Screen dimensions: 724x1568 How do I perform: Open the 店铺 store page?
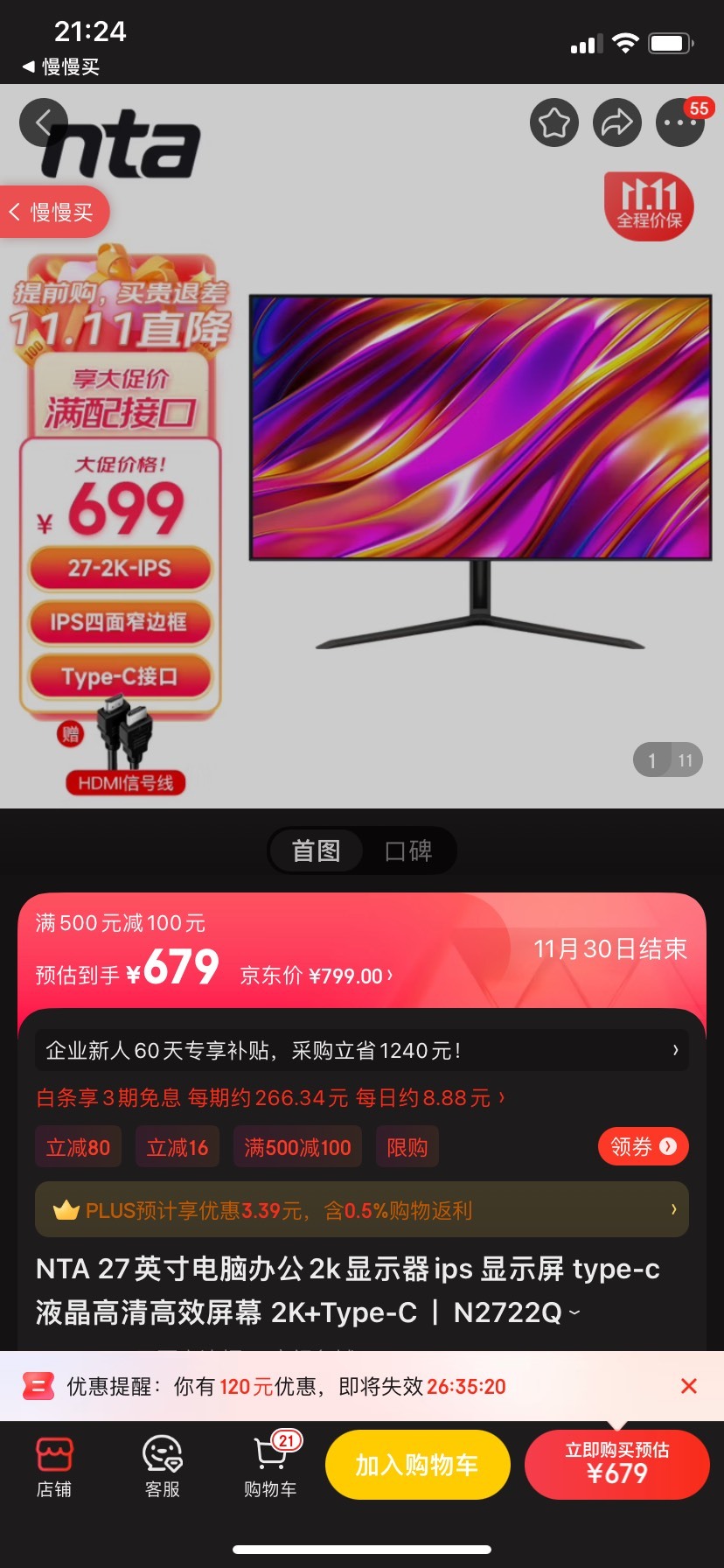click(54, 1466)
